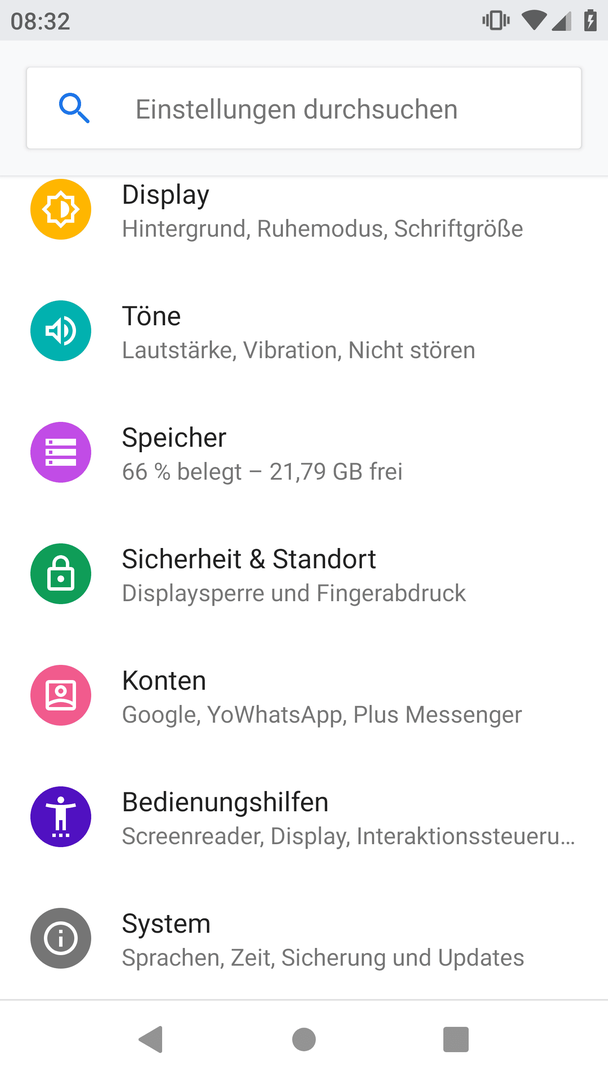
Task: Select Bedienungshilfen accessibility settings
Action: coord(304,817)
